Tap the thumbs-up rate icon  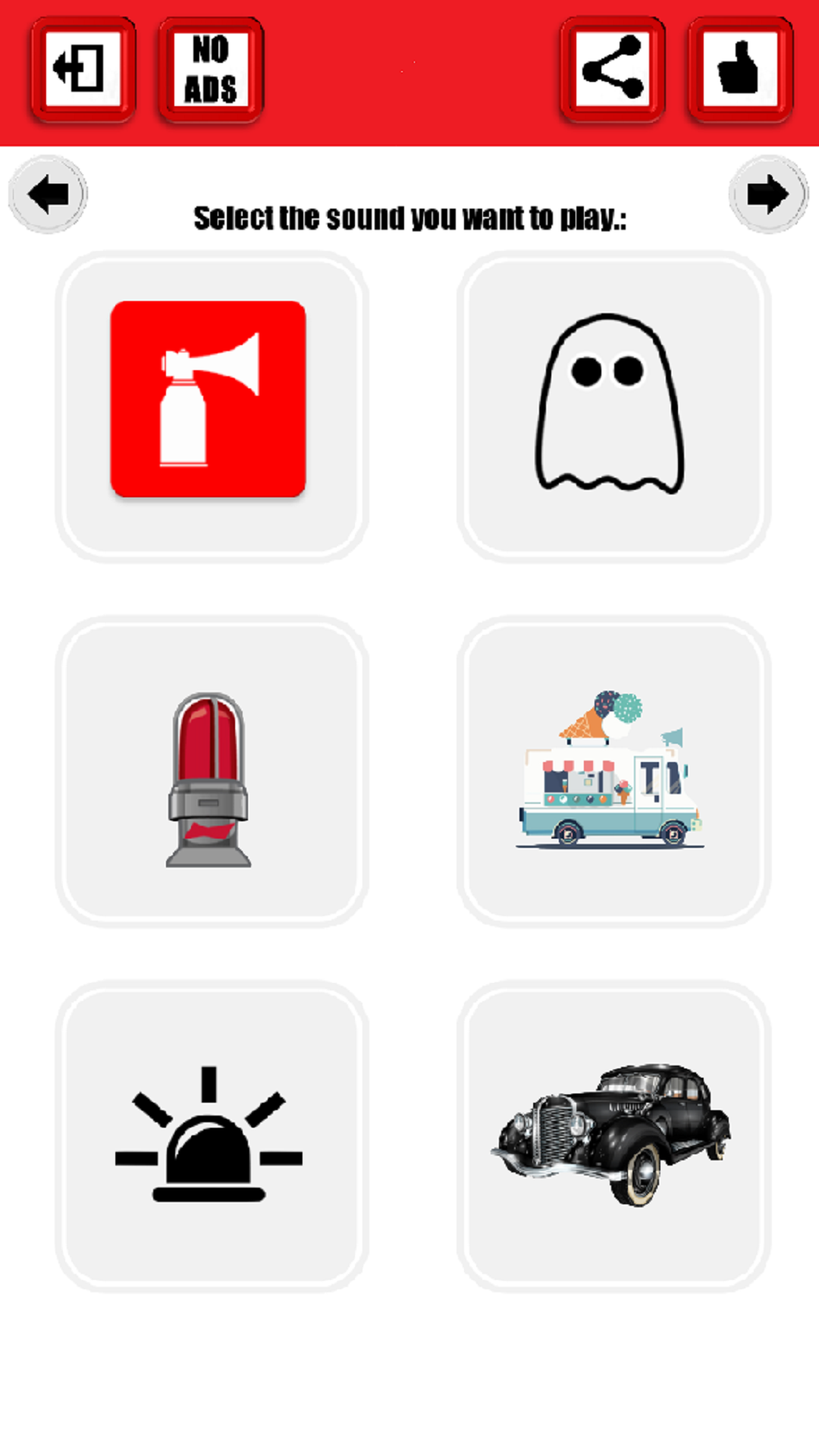click(x=740, y=69)
